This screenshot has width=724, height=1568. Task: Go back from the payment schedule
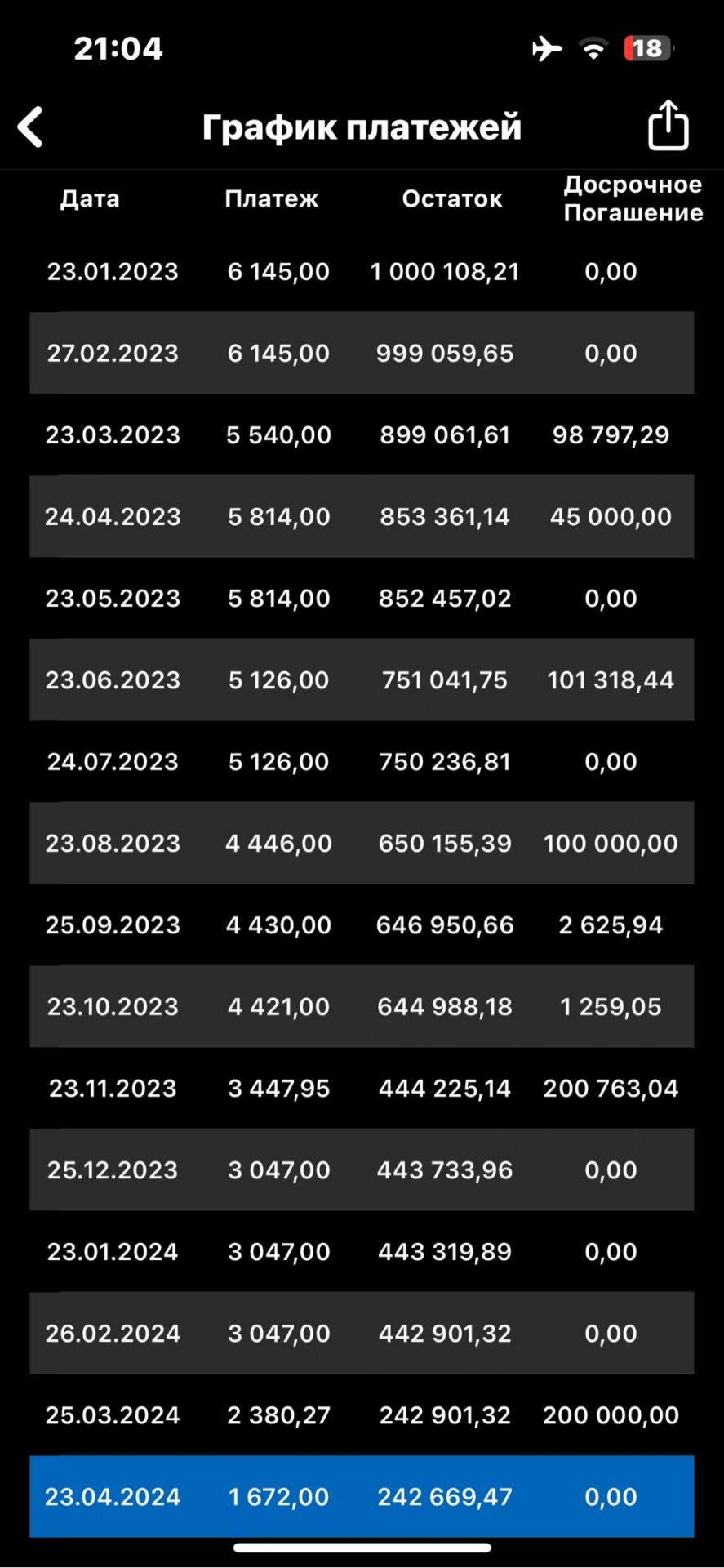point(30,127)
